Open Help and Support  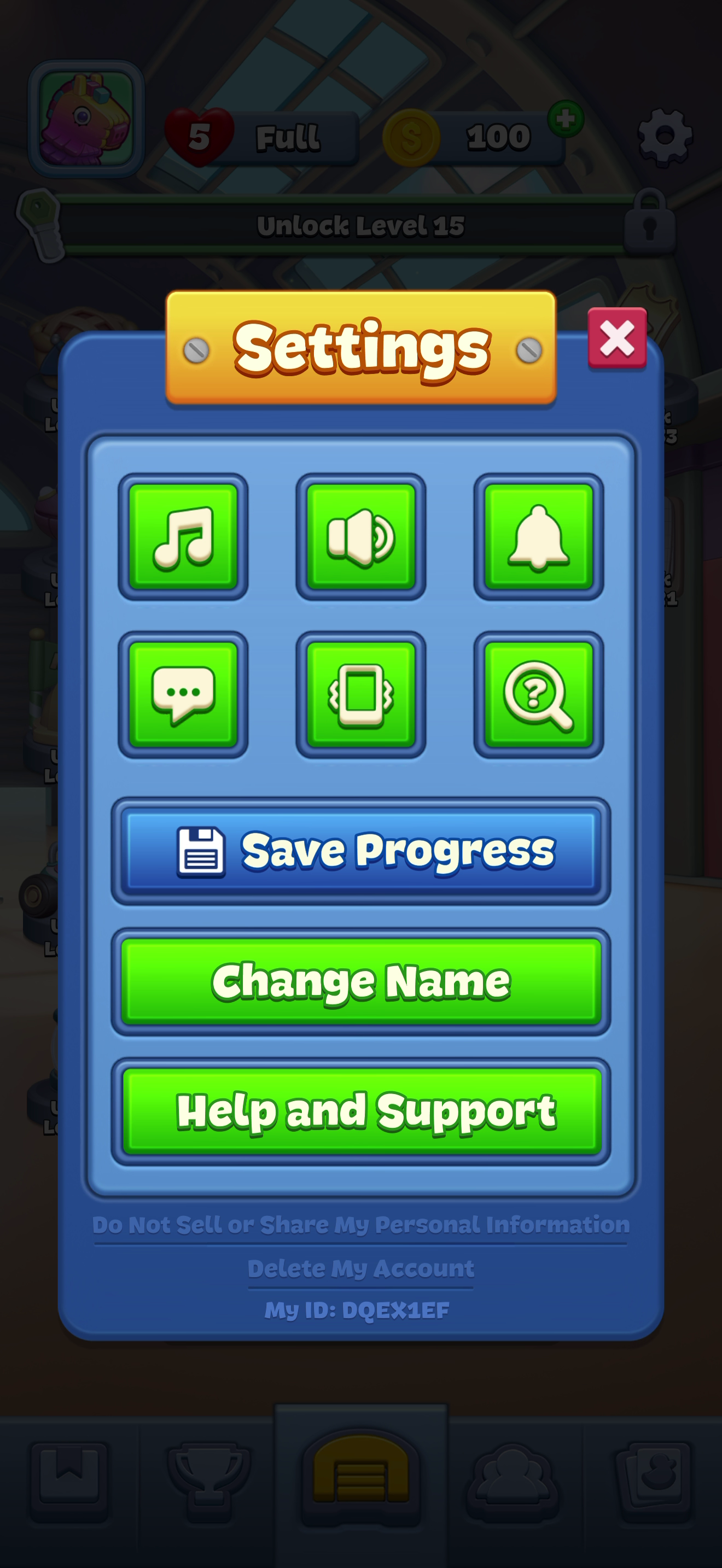[x=361, y=1111]
